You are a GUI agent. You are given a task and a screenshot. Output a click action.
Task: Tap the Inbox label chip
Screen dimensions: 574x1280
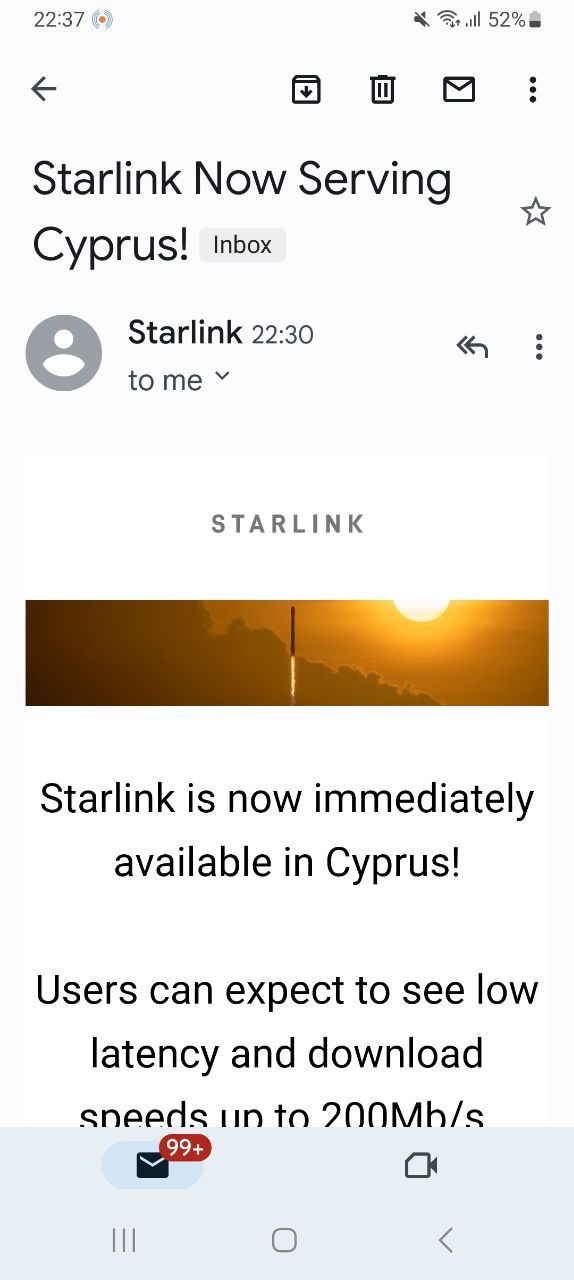(242, 245)
